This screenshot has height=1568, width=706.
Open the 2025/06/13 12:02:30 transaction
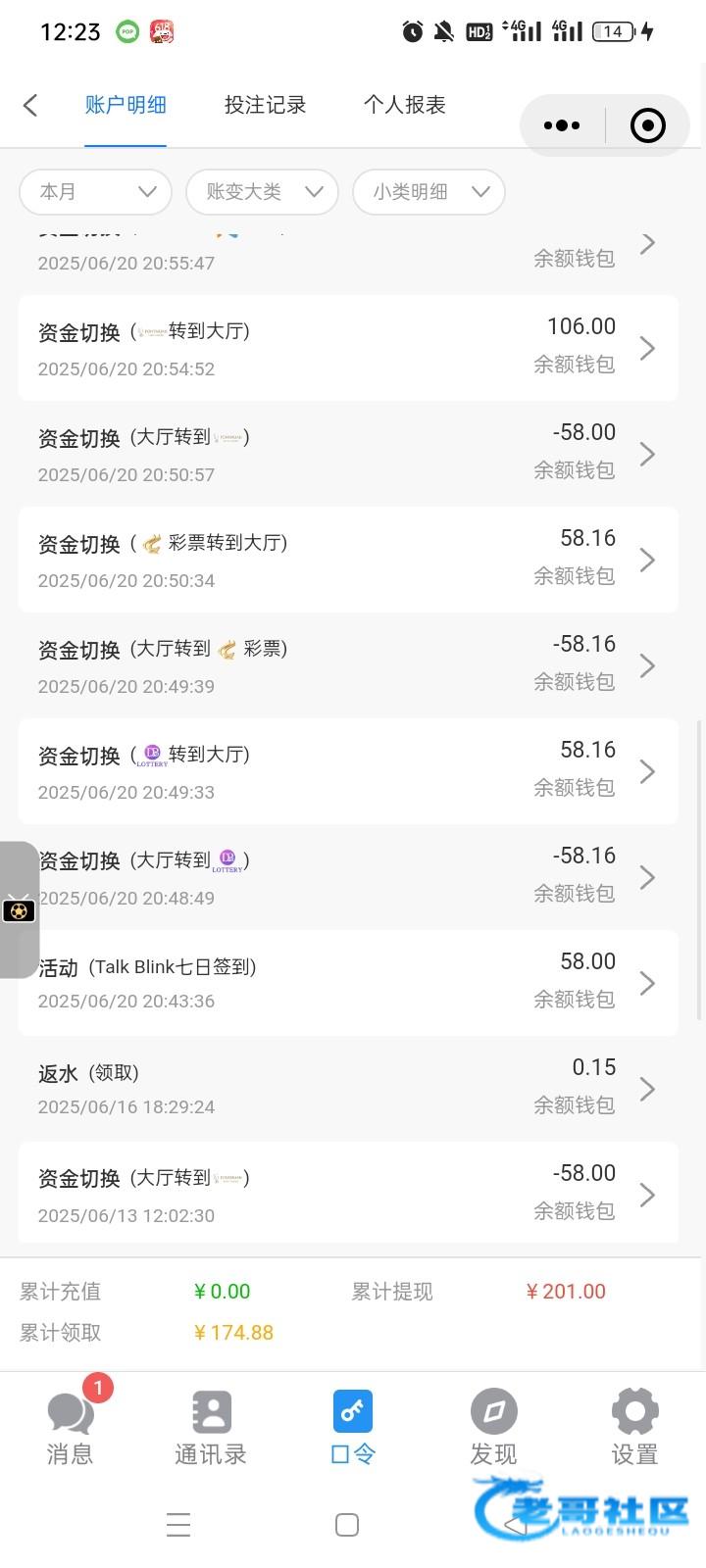click(348, 1193)
